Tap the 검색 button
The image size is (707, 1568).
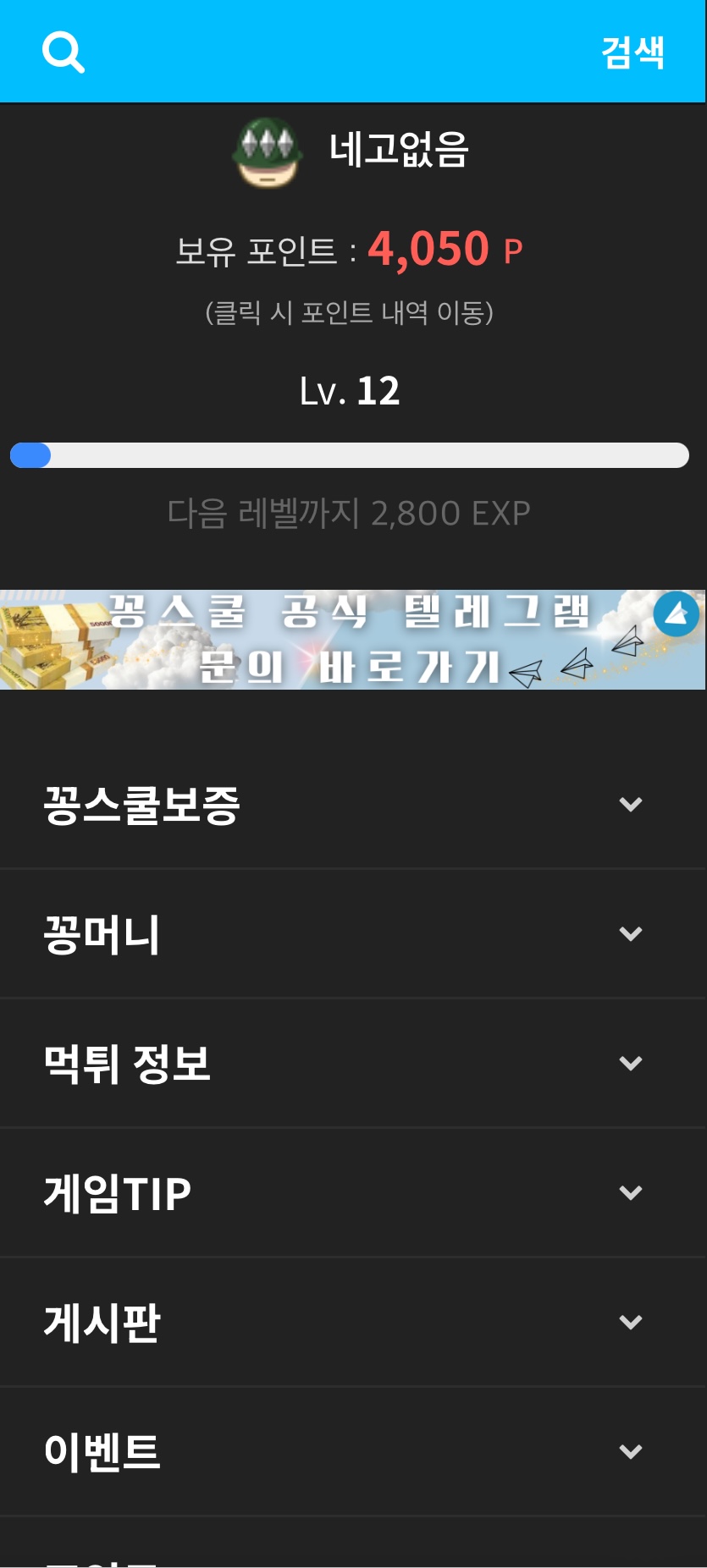(x=632, y=52)
